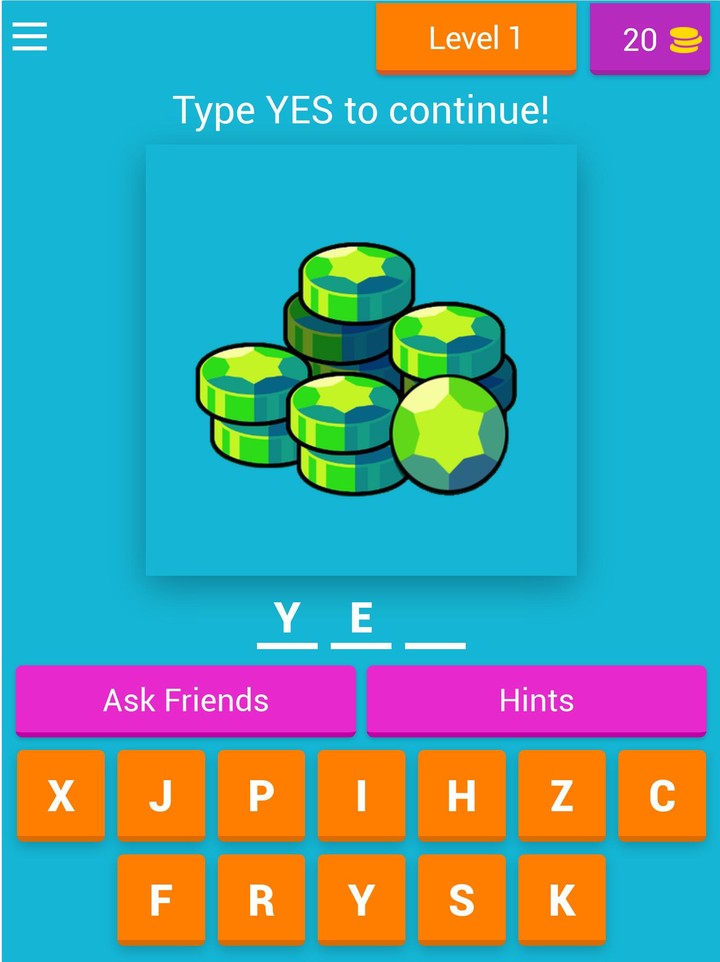Remove the placed letter Y from answer

click(287, 622)
